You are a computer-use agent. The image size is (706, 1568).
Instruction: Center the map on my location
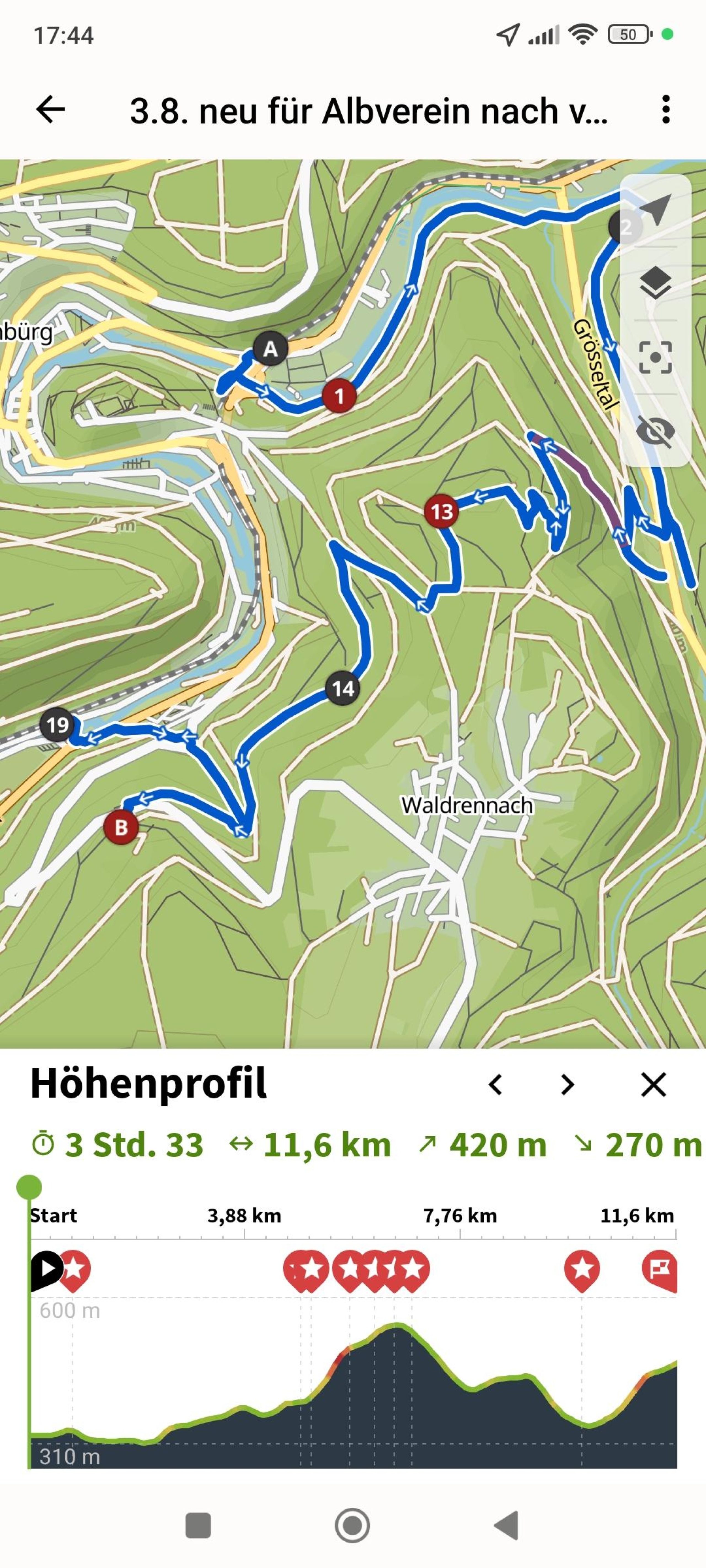(656, 210)
